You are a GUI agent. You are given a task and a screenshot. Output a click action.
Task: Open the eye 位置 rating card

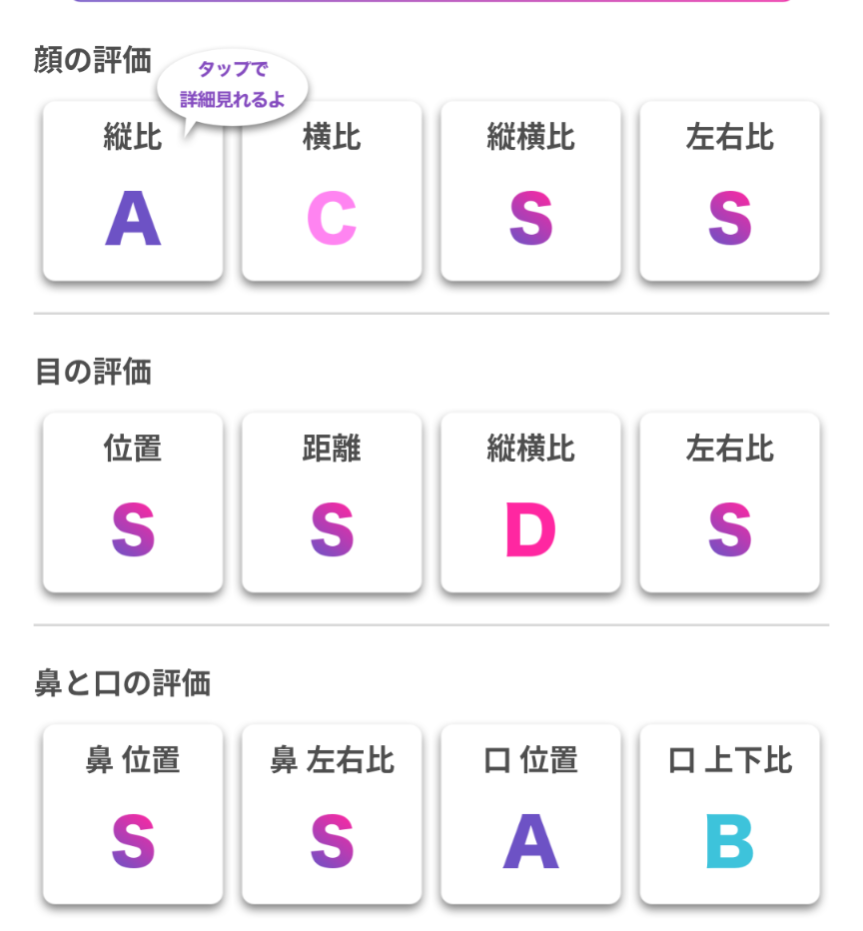point(132,503)
